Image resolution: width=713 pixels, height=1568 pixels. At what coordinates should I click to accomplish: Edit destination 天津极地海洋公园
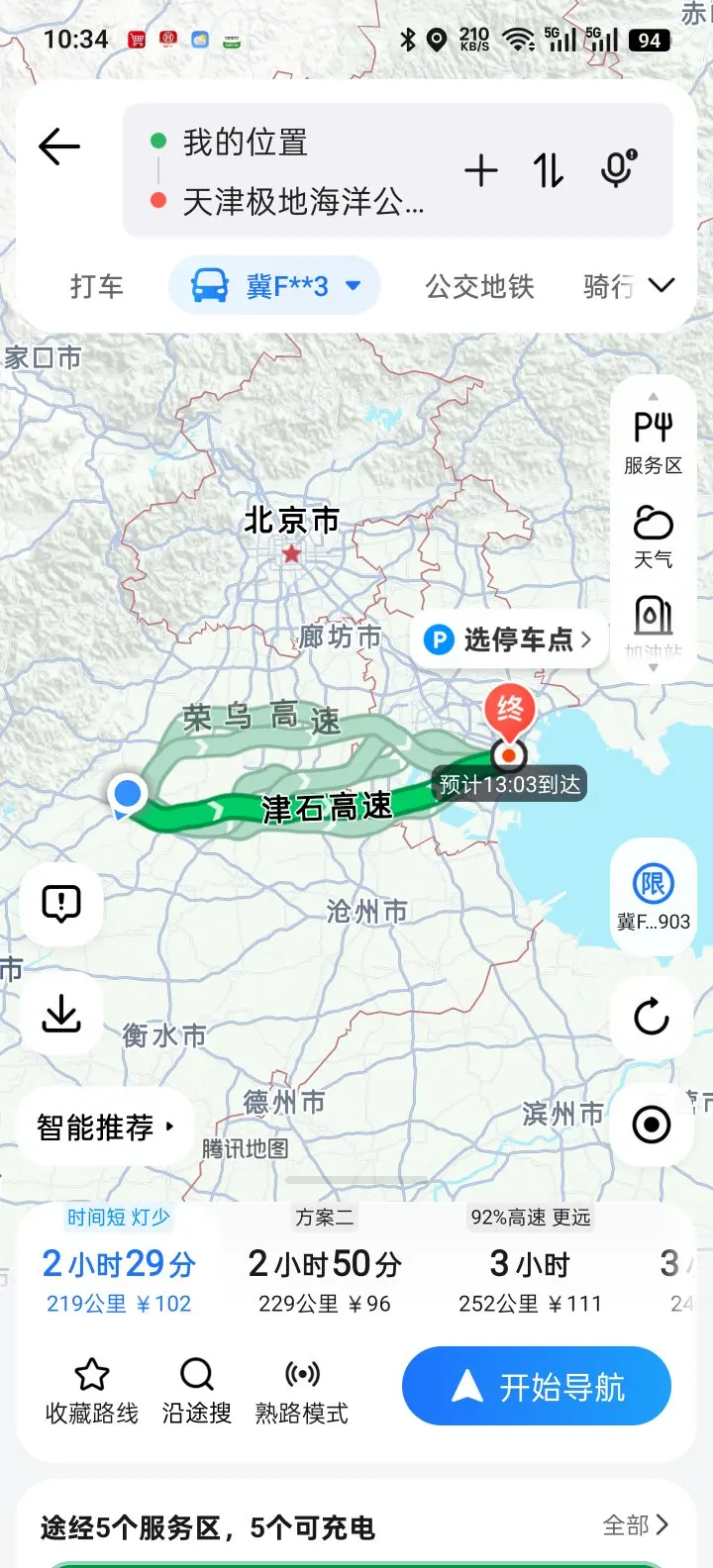coord(302,202)
